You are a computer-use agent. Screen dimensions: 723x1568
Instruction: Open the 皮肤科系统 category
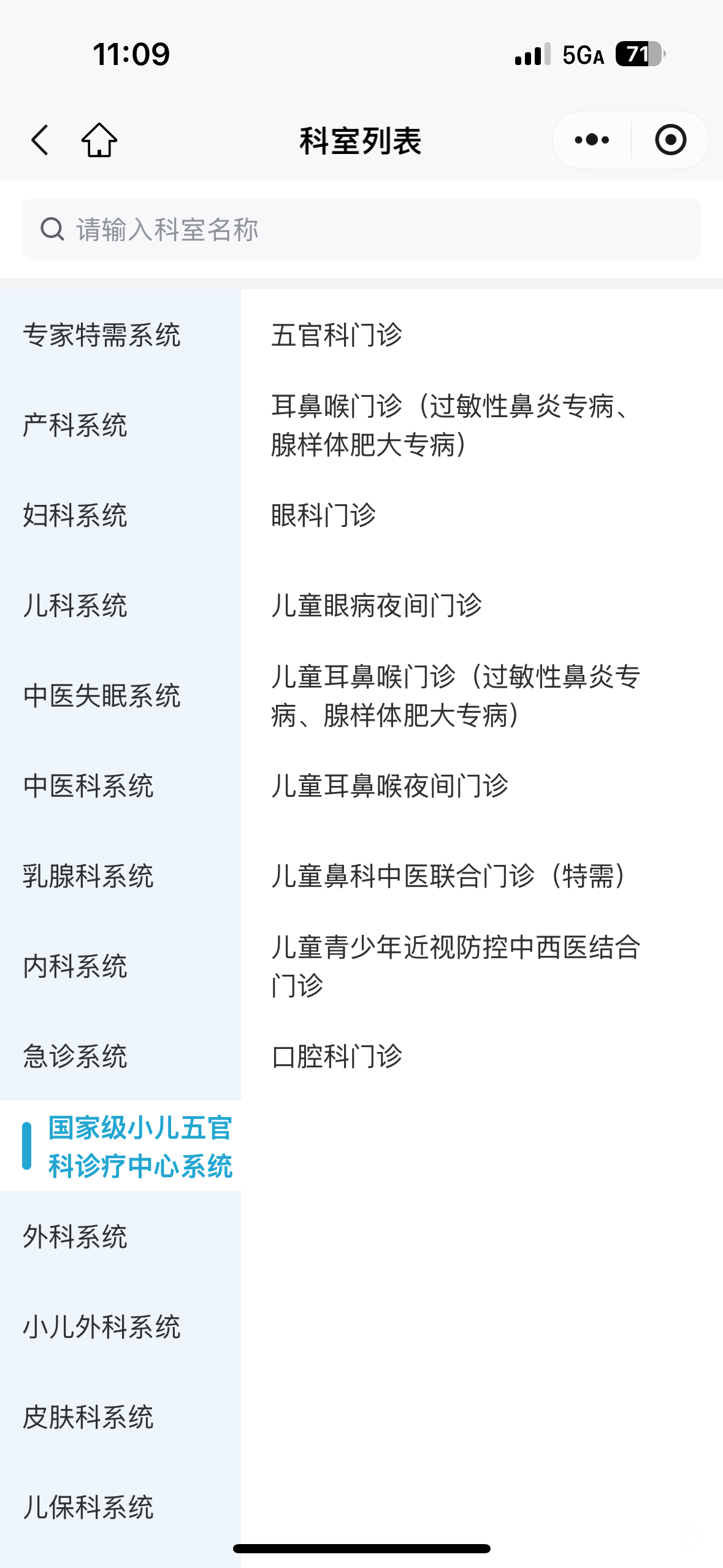(x=88, y=1417)
